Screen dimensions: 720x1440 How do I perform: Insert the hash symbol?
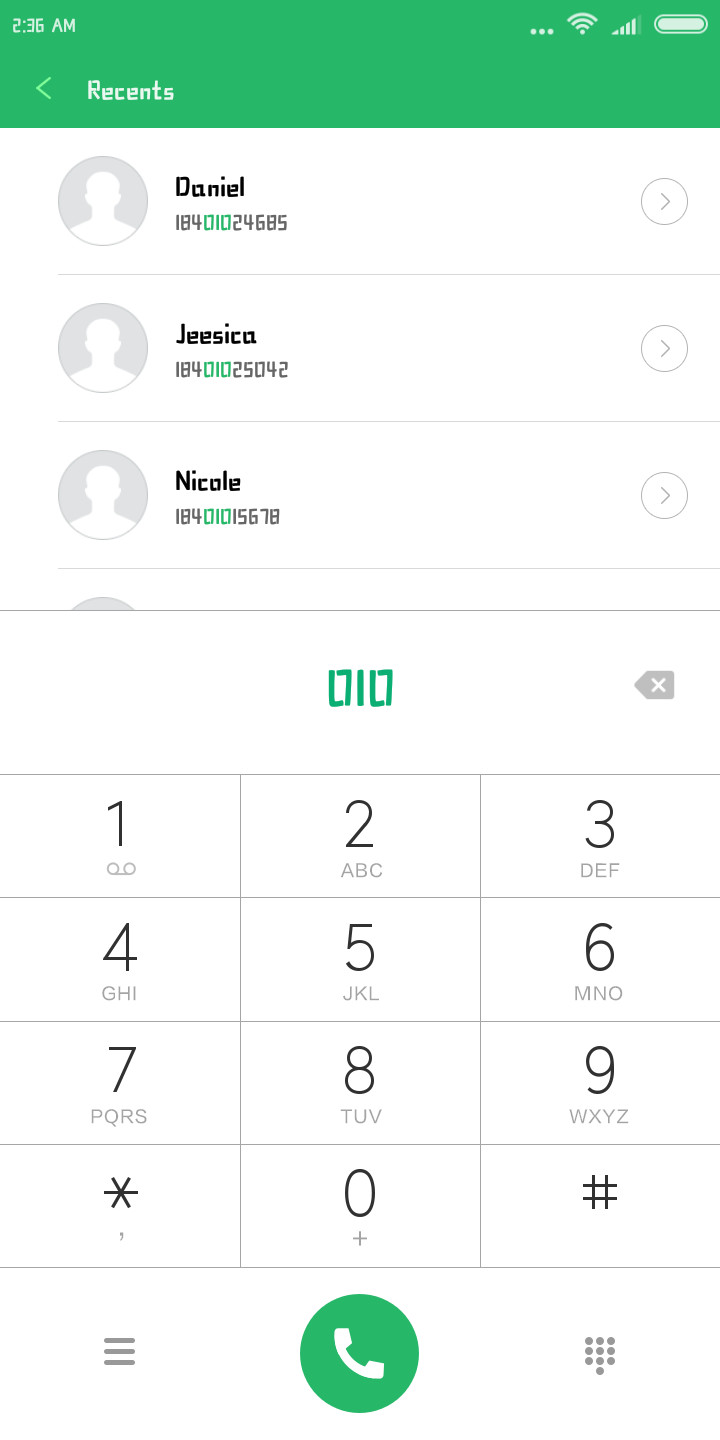[600, 1206]
